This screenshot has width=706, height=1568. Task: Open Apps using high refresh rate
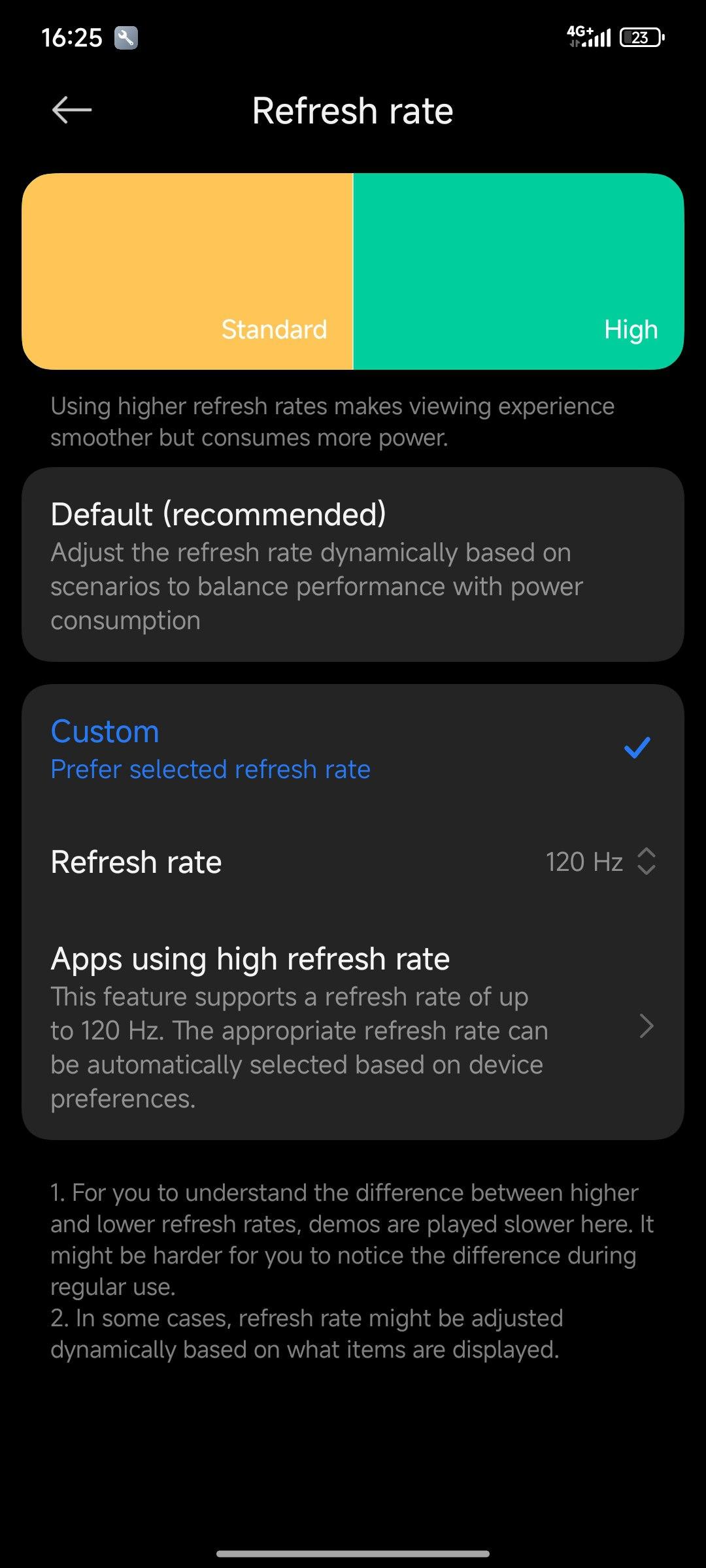coord(352,1026)
